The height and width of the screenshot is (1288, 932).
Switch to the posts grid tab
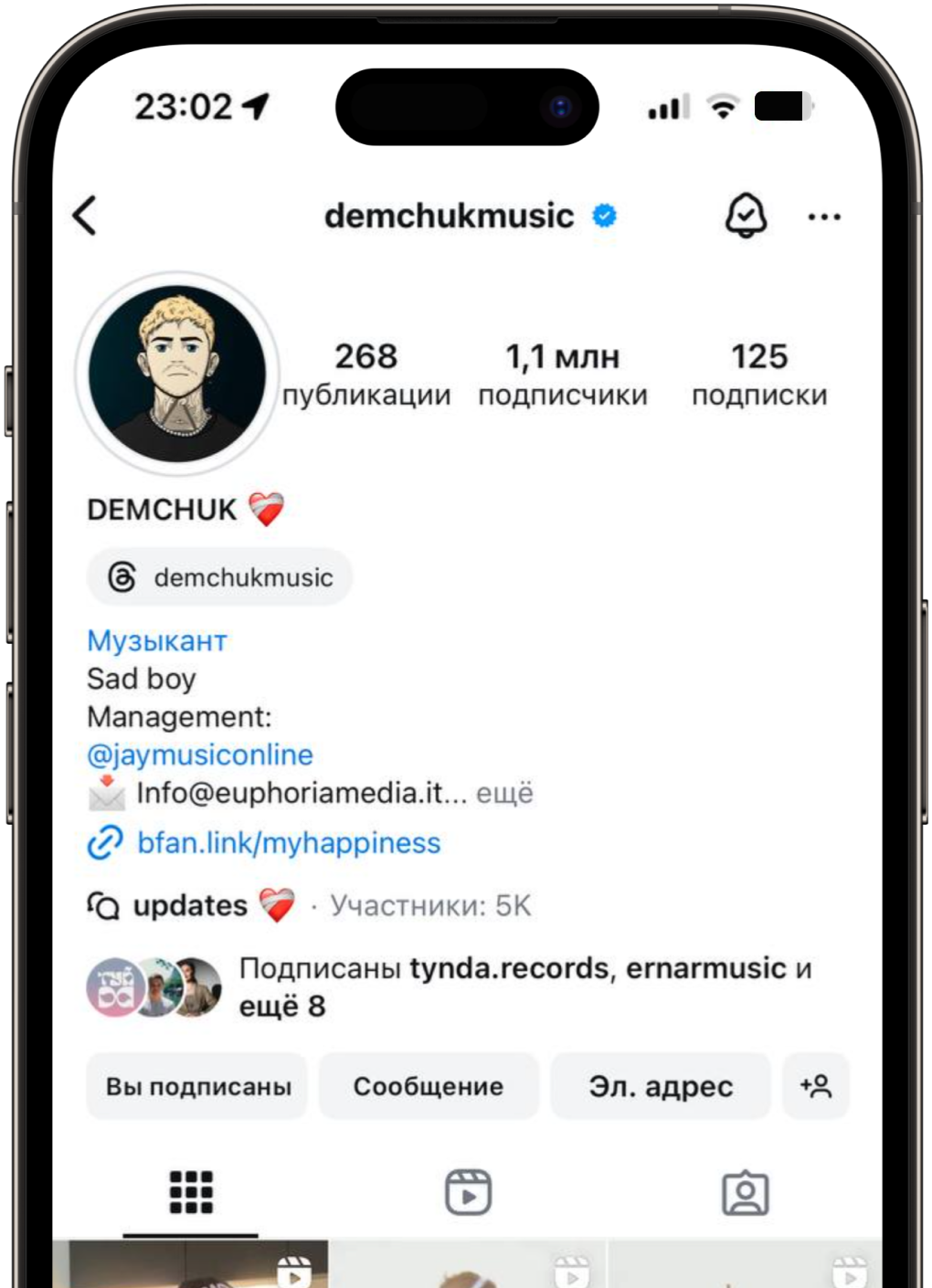(191, 1192)
